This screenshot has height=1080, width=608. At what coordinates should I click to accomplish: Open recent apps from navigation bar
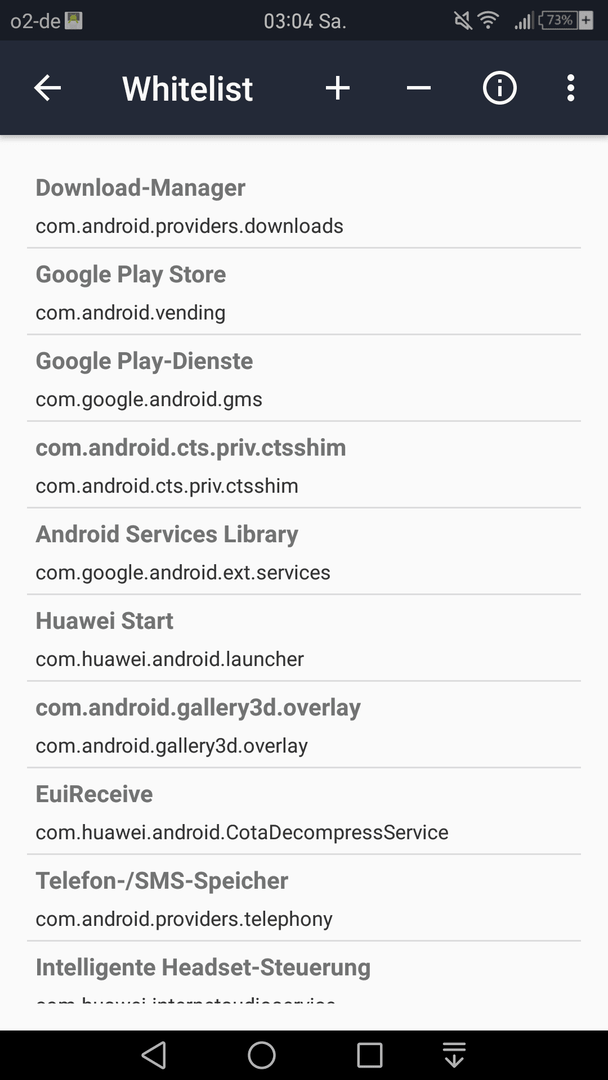point(370,1055)
